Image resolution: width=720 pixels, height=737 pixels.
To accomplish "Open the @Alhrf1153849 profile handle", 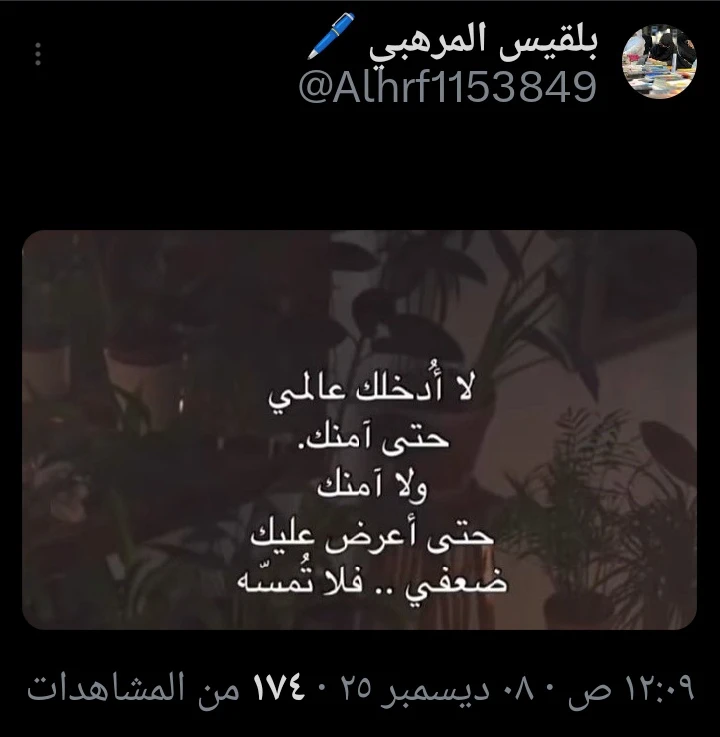I will (x=447, y=88).
